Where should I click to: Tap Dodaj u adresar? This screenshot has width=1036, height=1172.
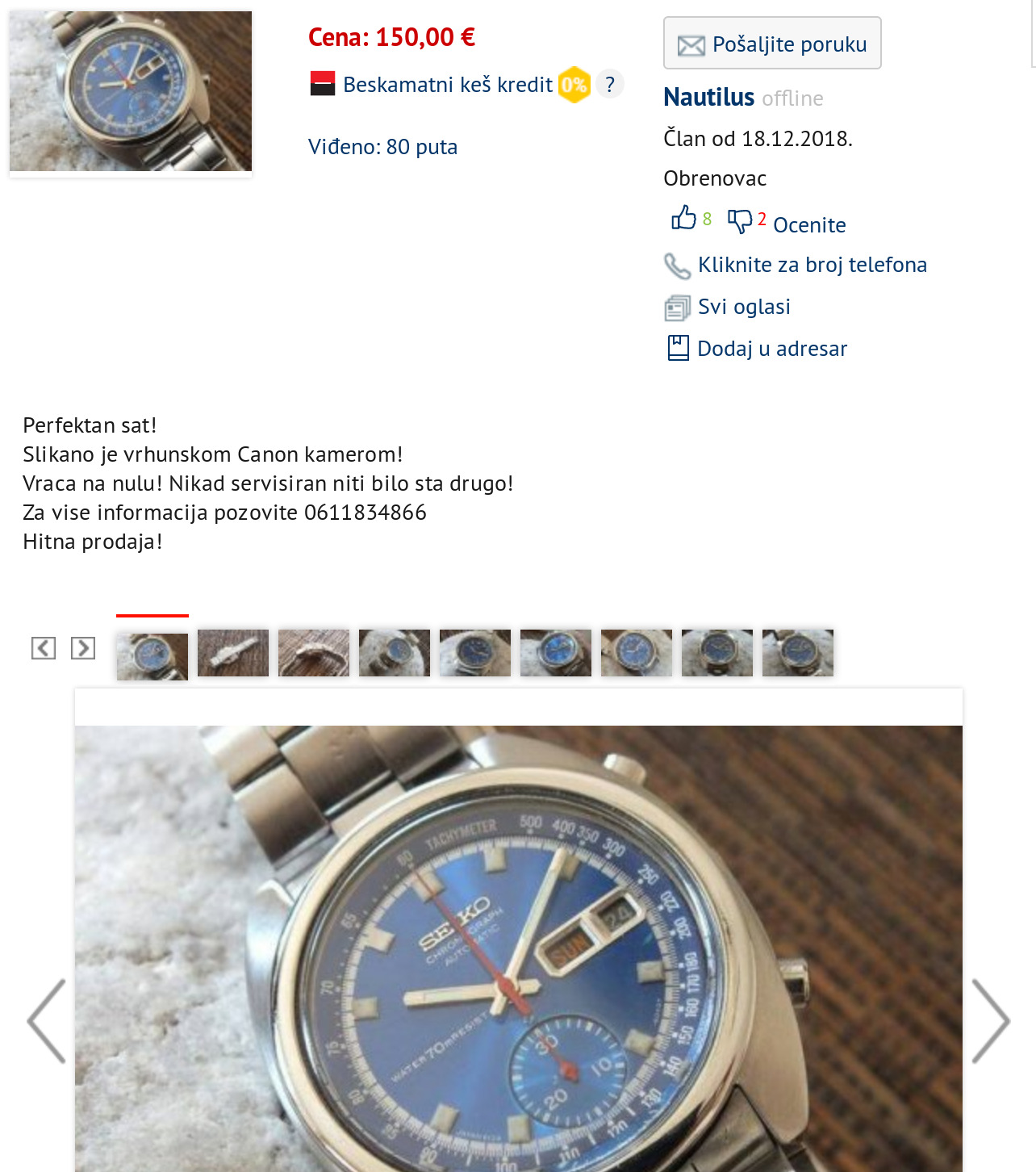tap(771, 349)
